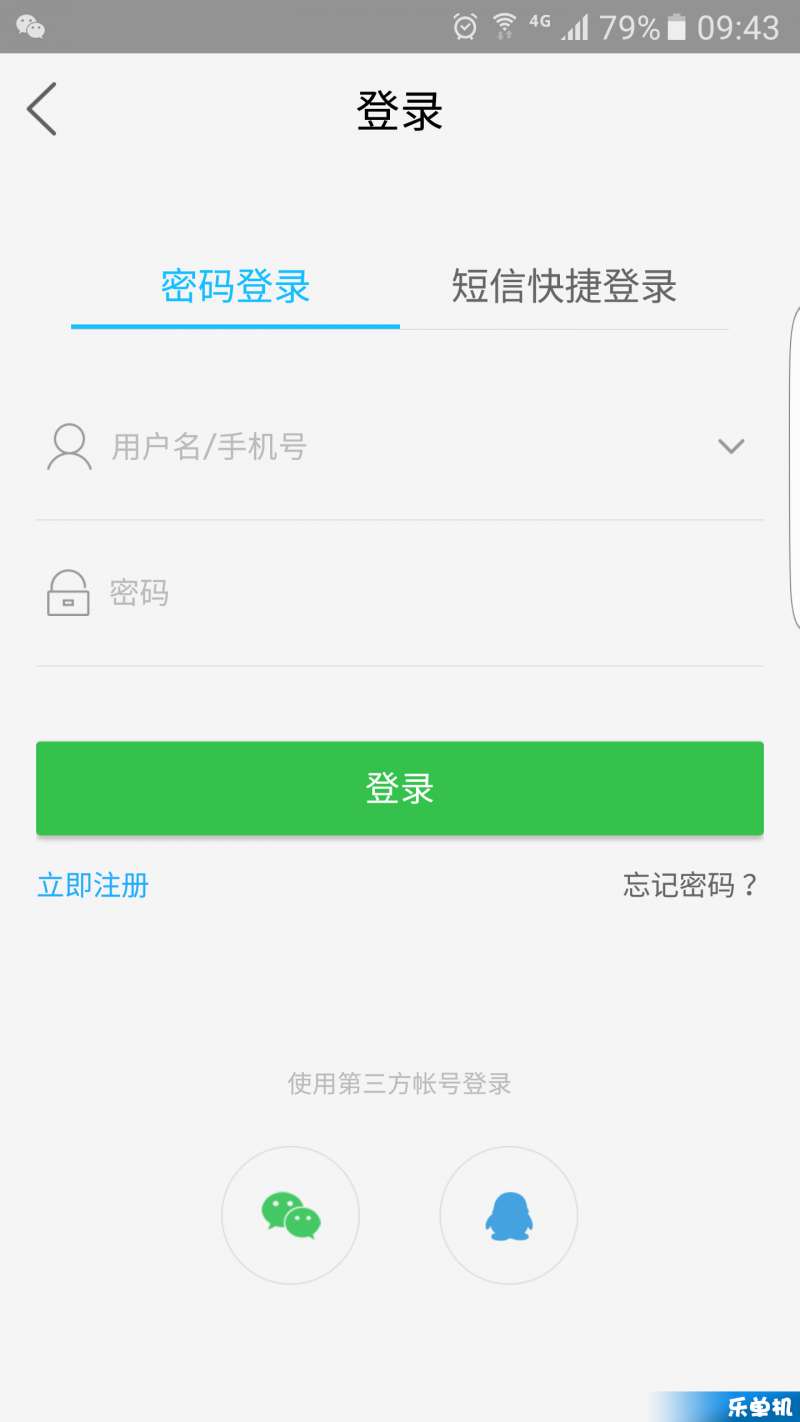The image size is (800, 1422).
Task: Expand the saved accounts dropdown arrow
Action: (x=731, y=446)
